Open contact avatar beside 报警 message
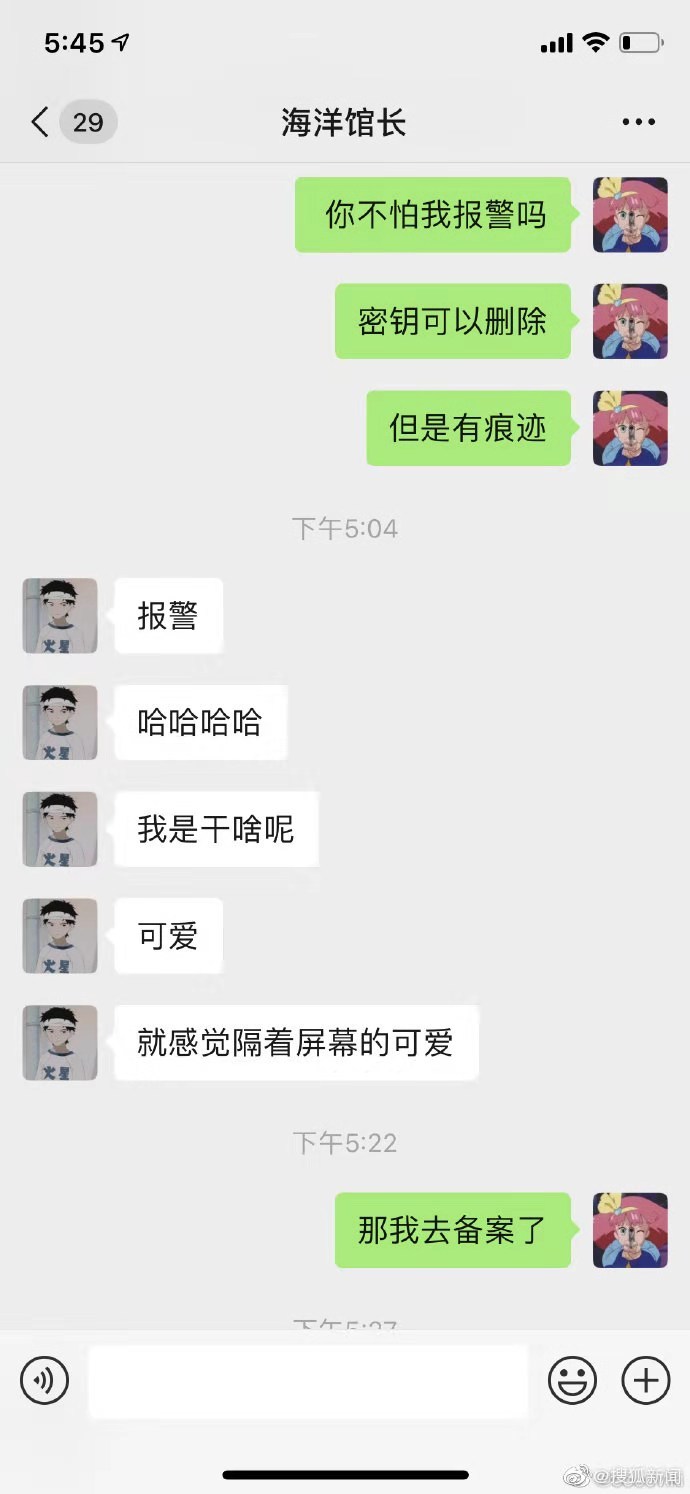Viewport: 690px width, 1494px height. 60,615
